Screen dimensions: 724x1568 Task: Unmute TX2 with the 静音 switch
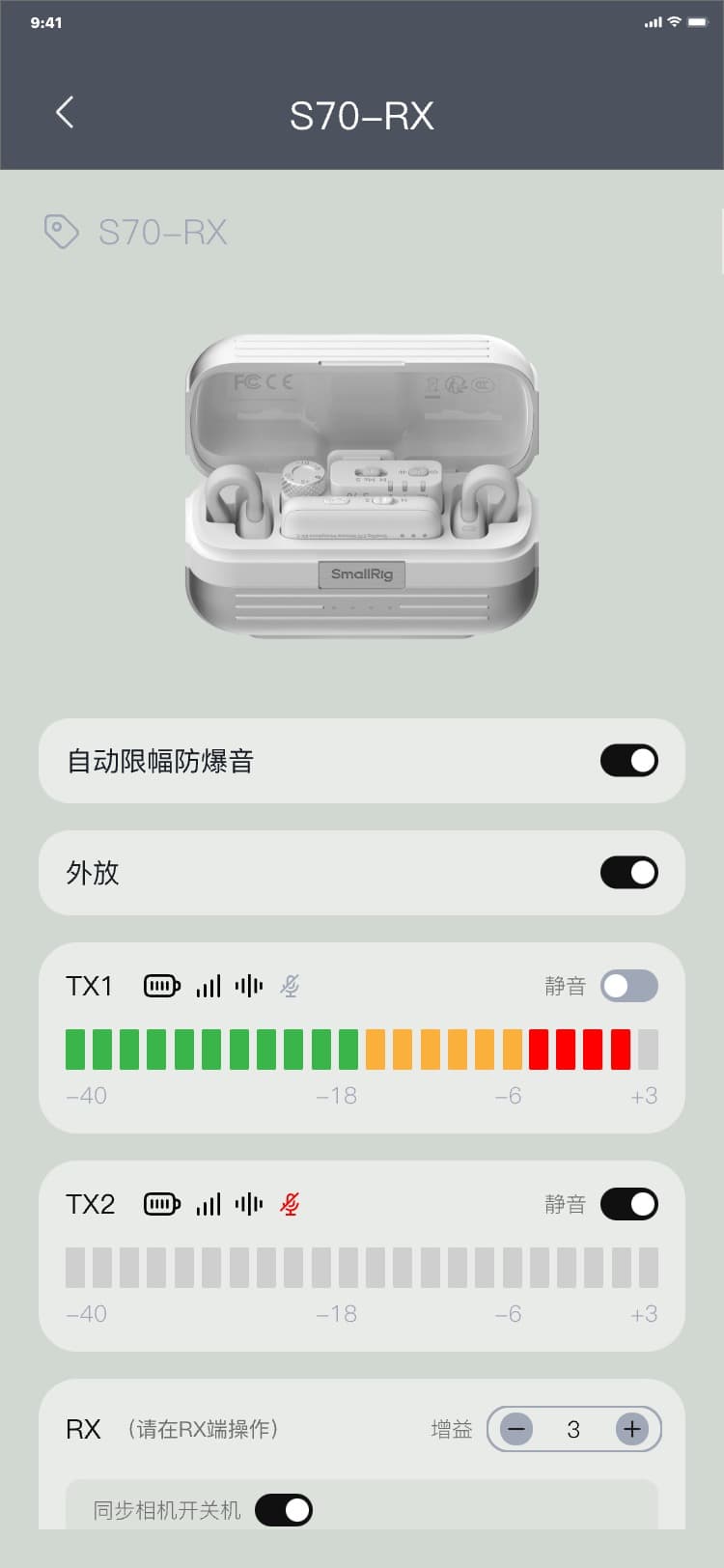click(628, 1204)
